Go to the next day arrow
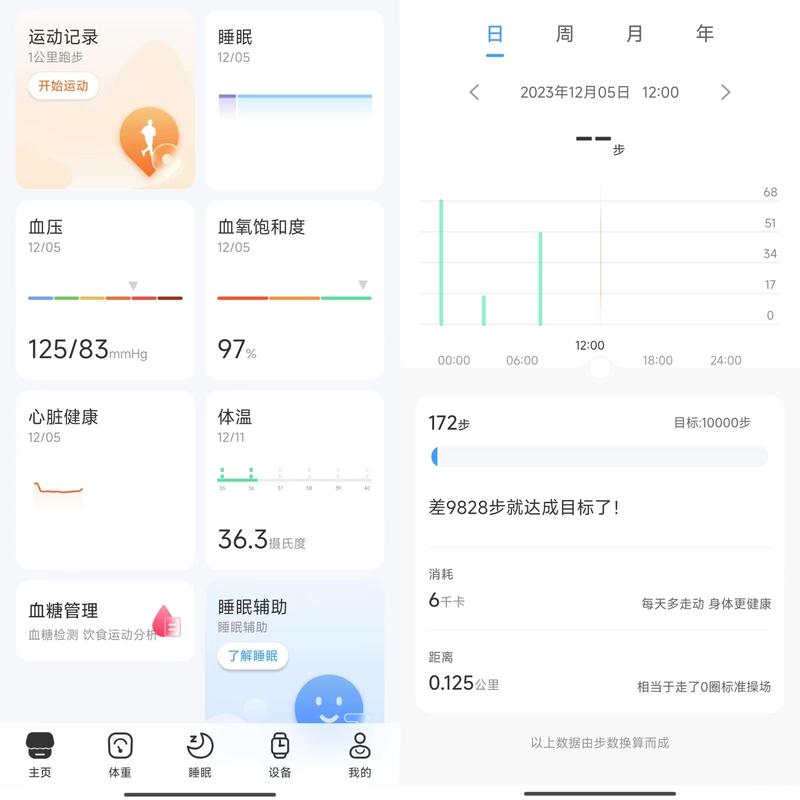This screenshot has width=800, height=800. pos(725,92)
